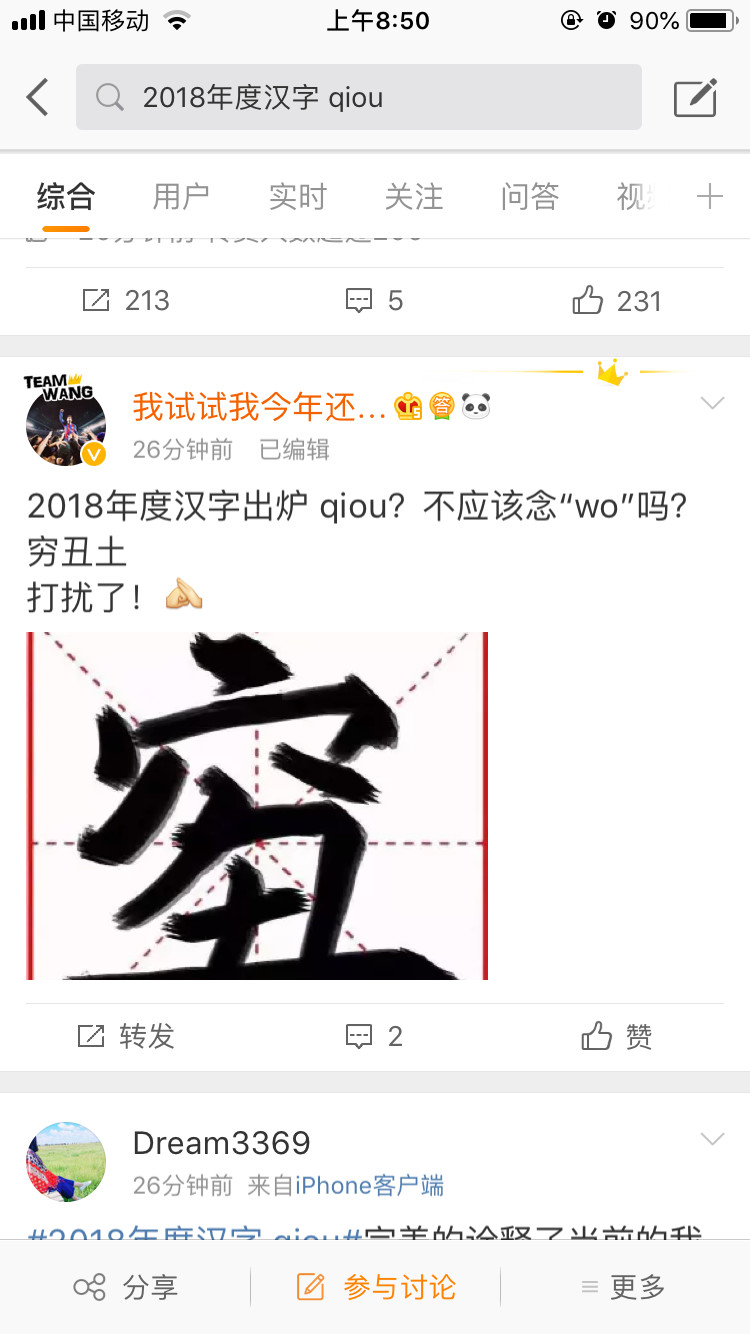Add more channels with the plus icon
750x1334 pixels.
tap(709, 197)
